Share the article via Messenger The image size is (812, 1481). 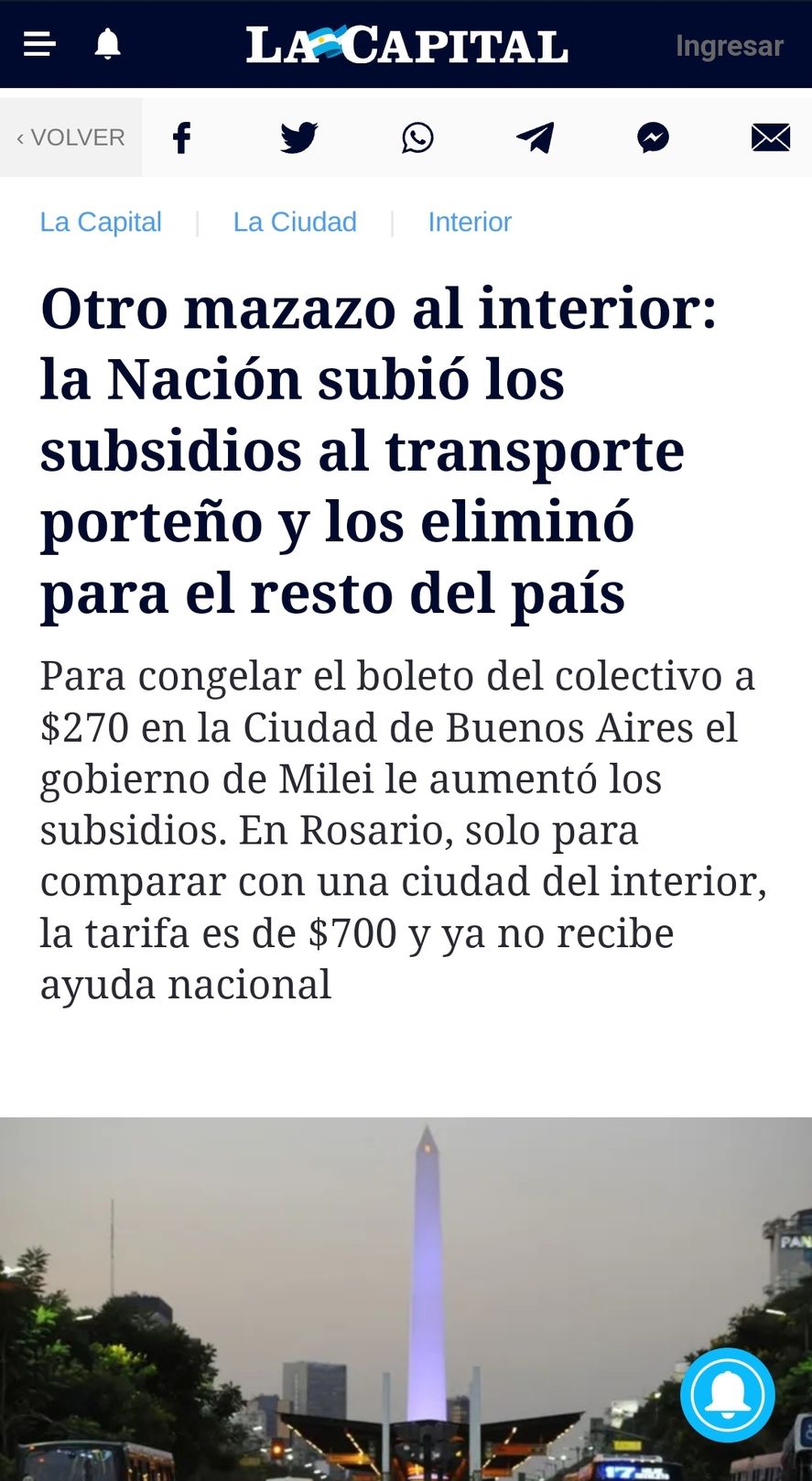coord(653,138)
